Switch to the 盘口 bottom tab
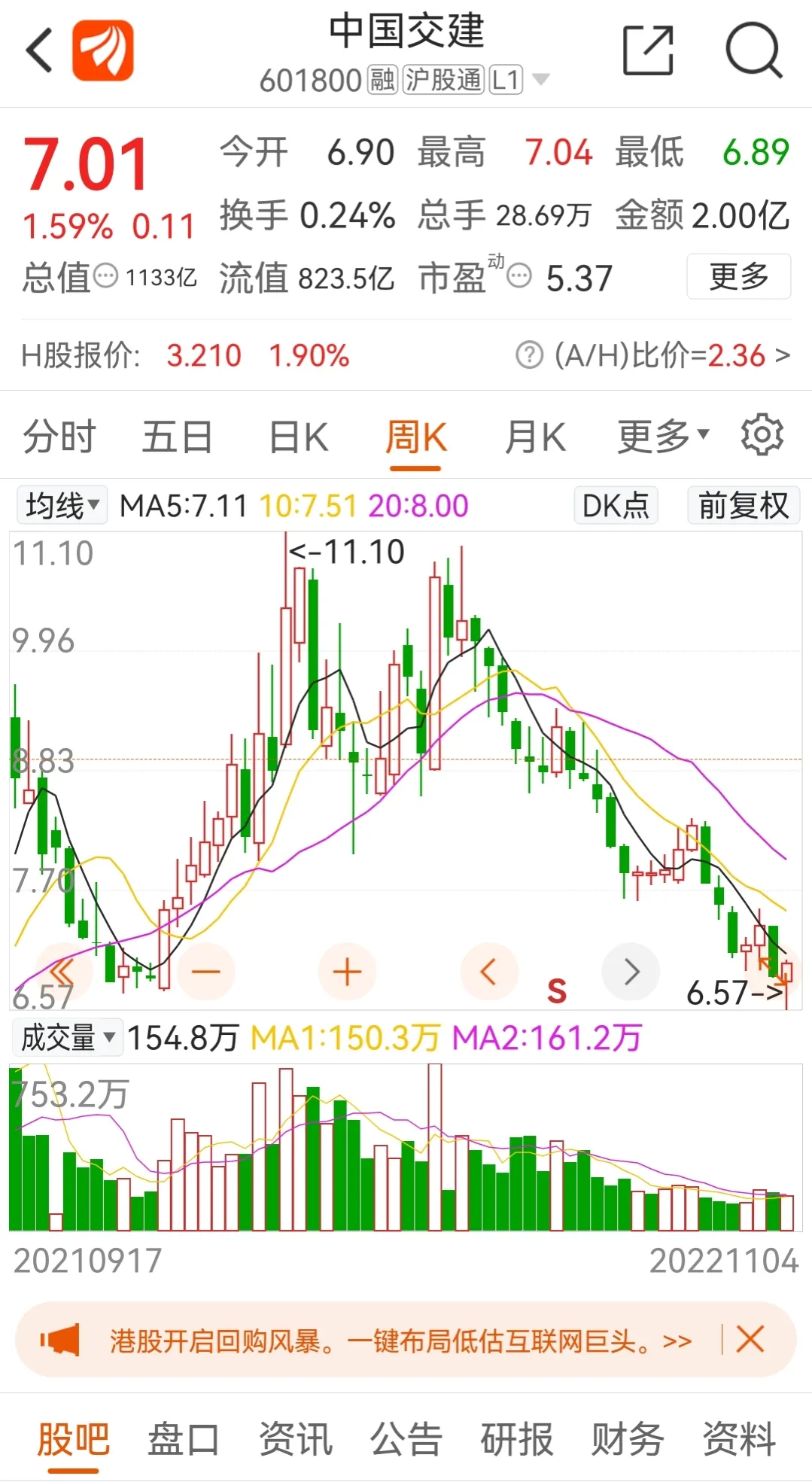812x1482 pixels. click(x=183, y=1439)
